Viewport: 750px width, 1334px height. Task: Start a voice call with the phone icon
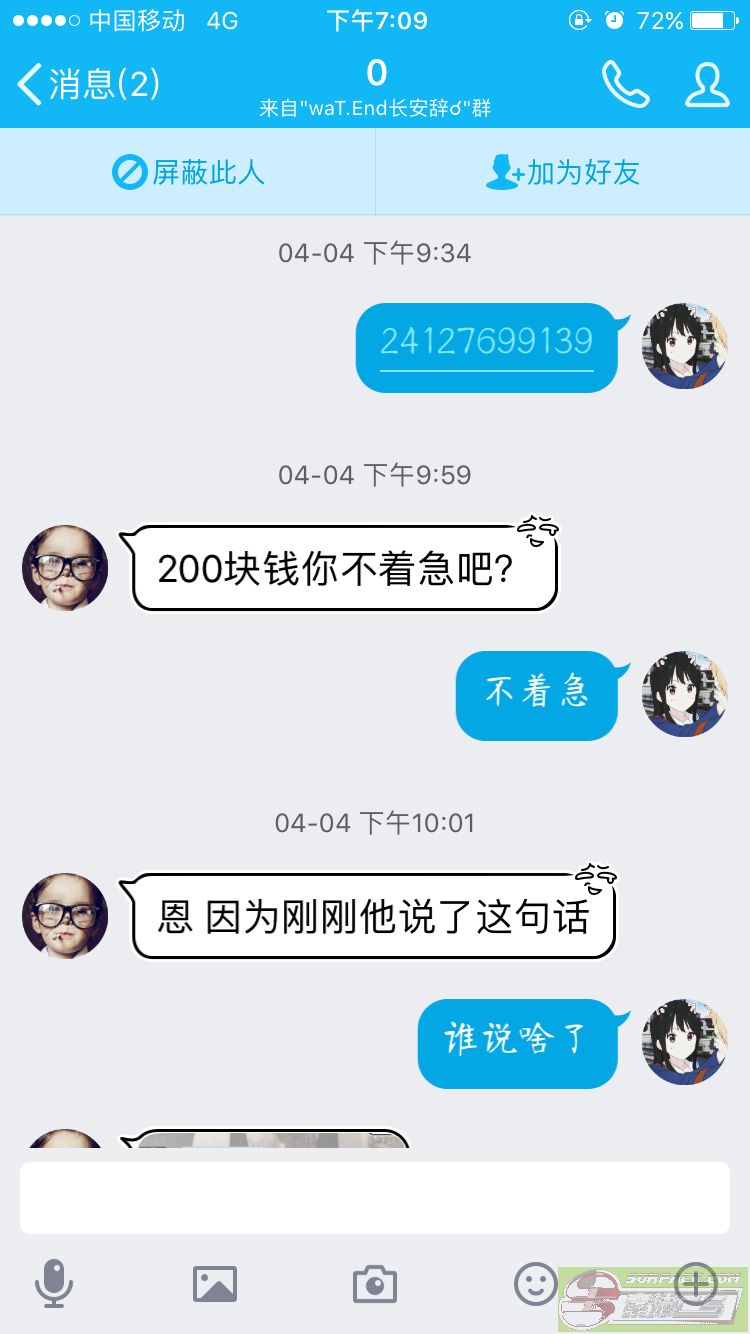point(626,84)
